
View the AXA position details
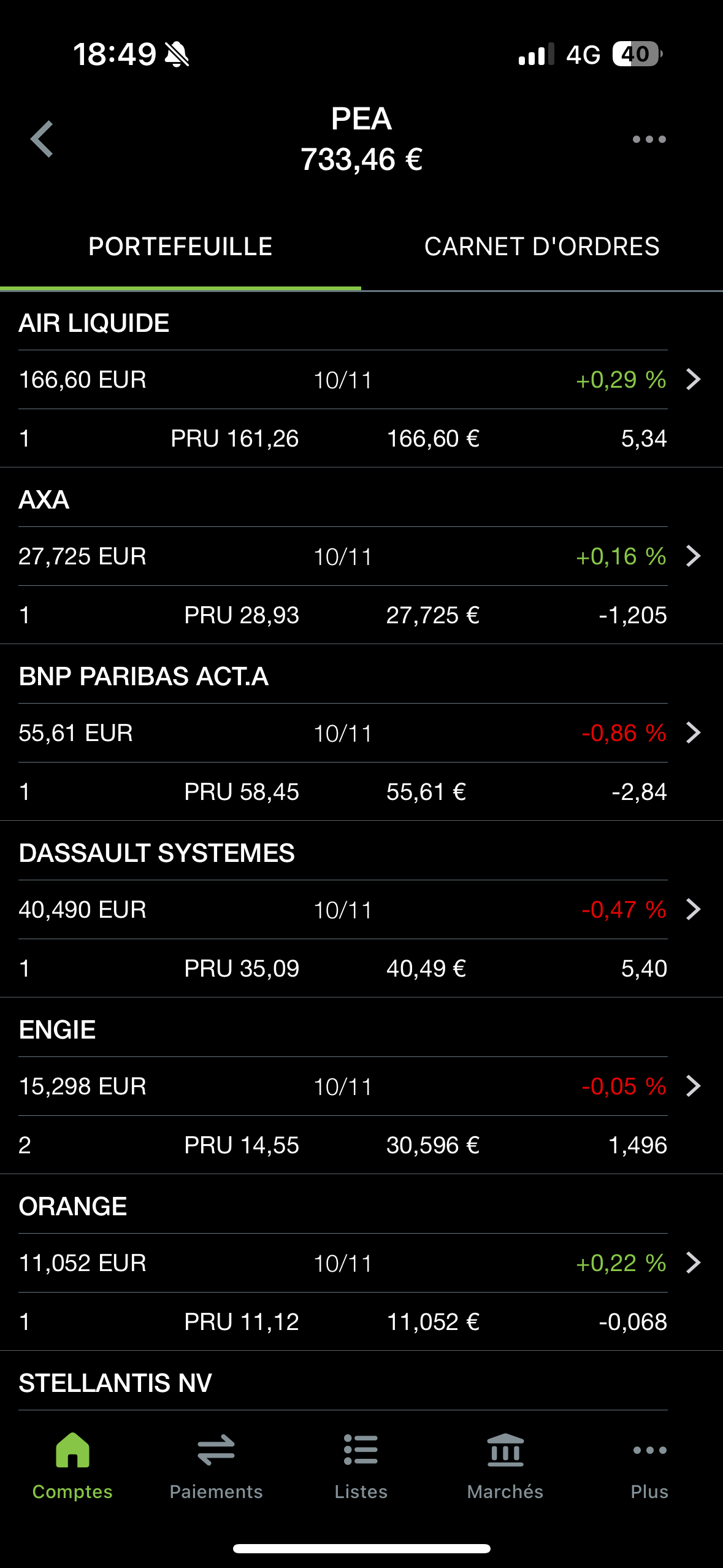[361, 556]
